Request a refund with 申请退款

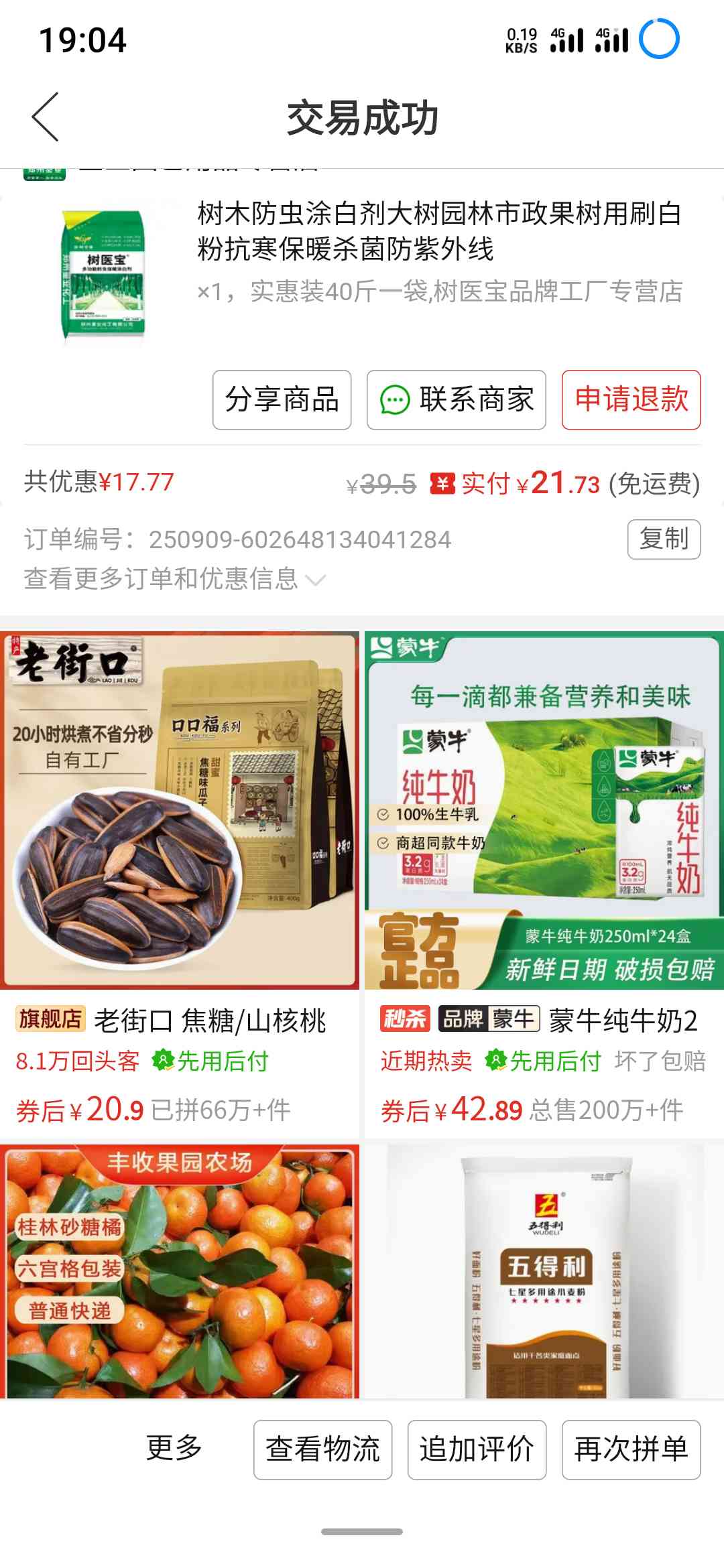(x=631, y=400)
